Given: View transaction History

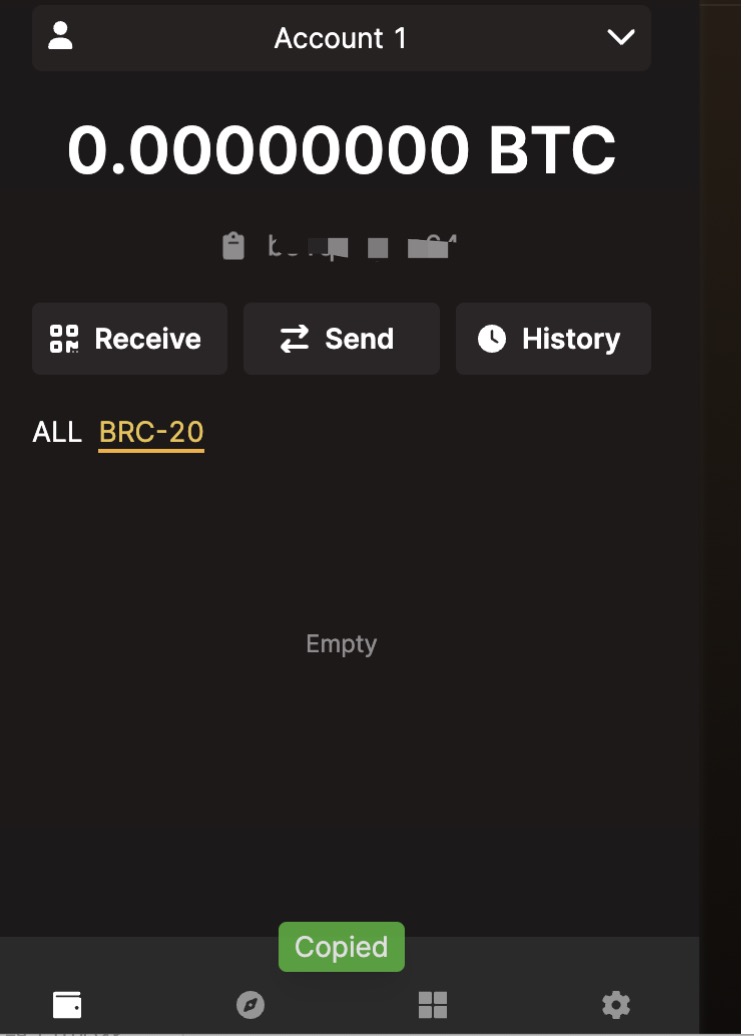Looking at the screenshot, I should [x=553, y=339].
